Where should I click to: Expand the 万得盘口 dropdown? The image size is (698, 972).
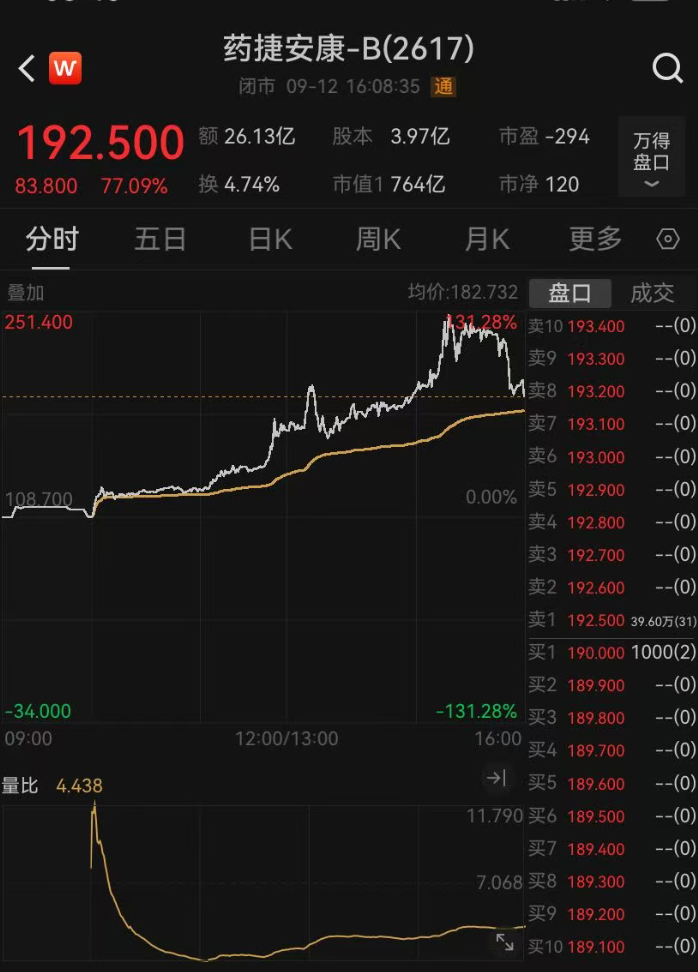651,157
